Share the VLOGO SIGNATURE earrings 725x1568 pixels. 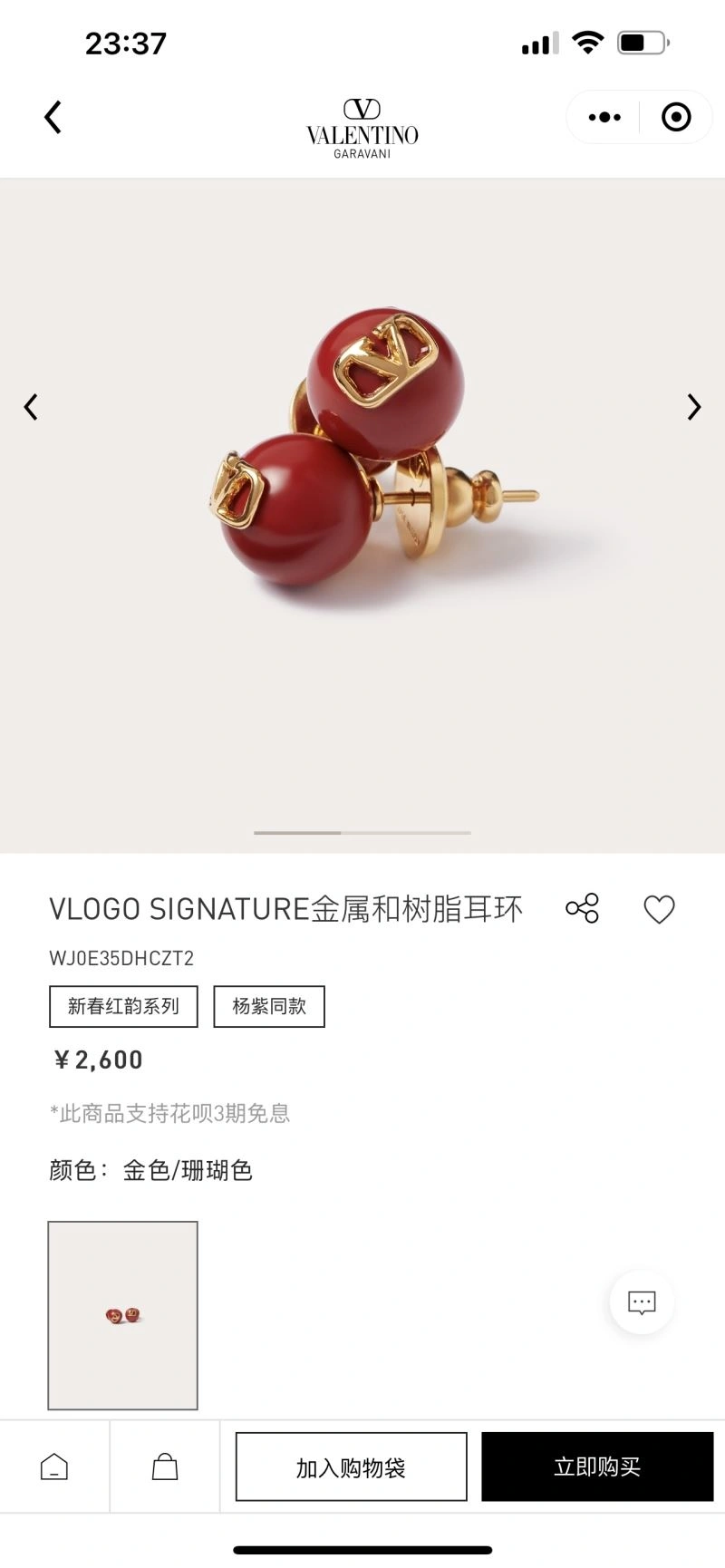coord(582,908)
